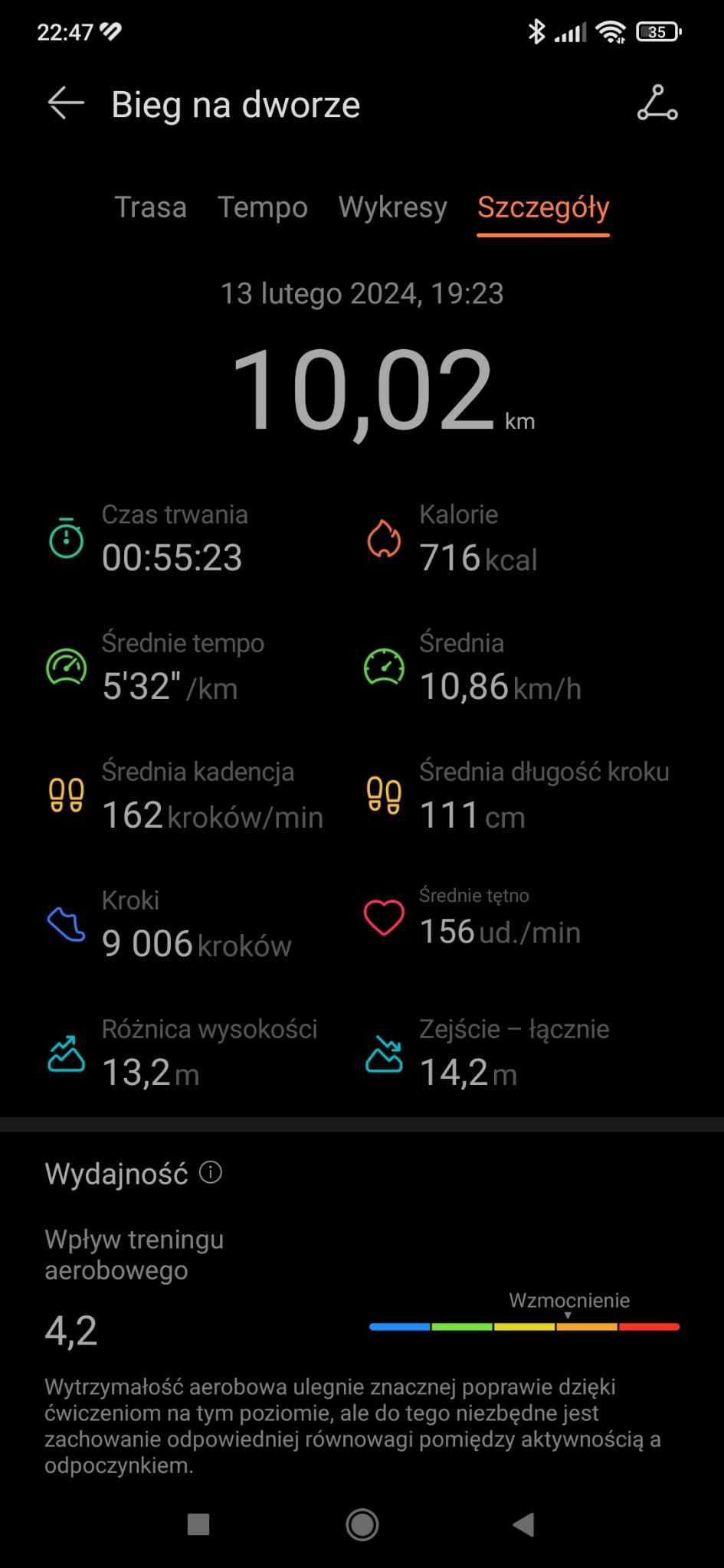The image size is (724, 1568).
Task: Open the route share icon
Action: [x=657, y=104]
